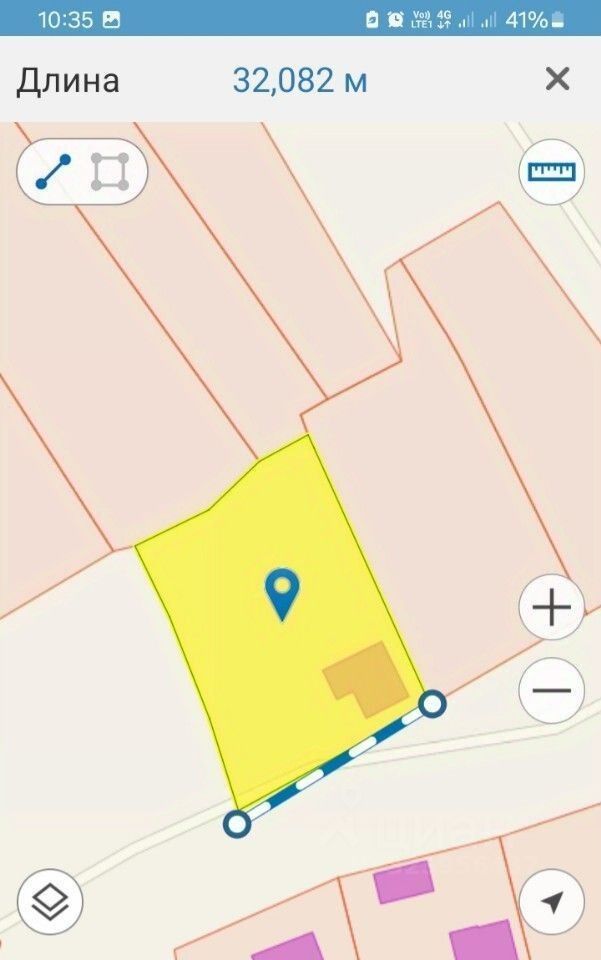Close the length measurement panel
This screenshot has width=601, height=960.
point(557,79)
